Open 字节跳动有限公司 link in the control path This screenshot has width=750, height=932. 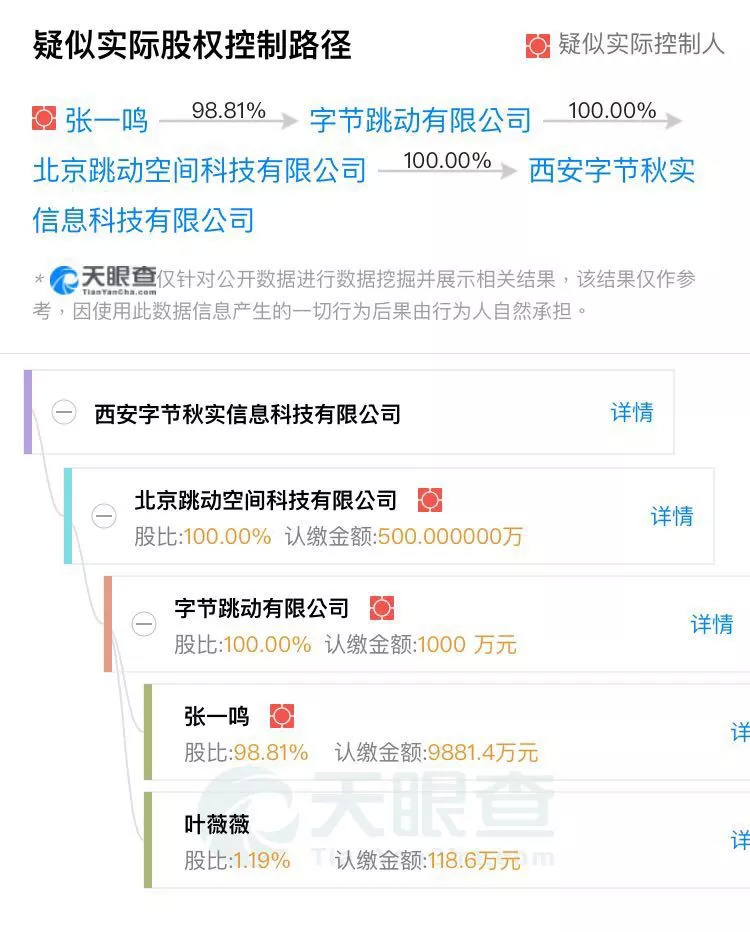tap(420, 121)
